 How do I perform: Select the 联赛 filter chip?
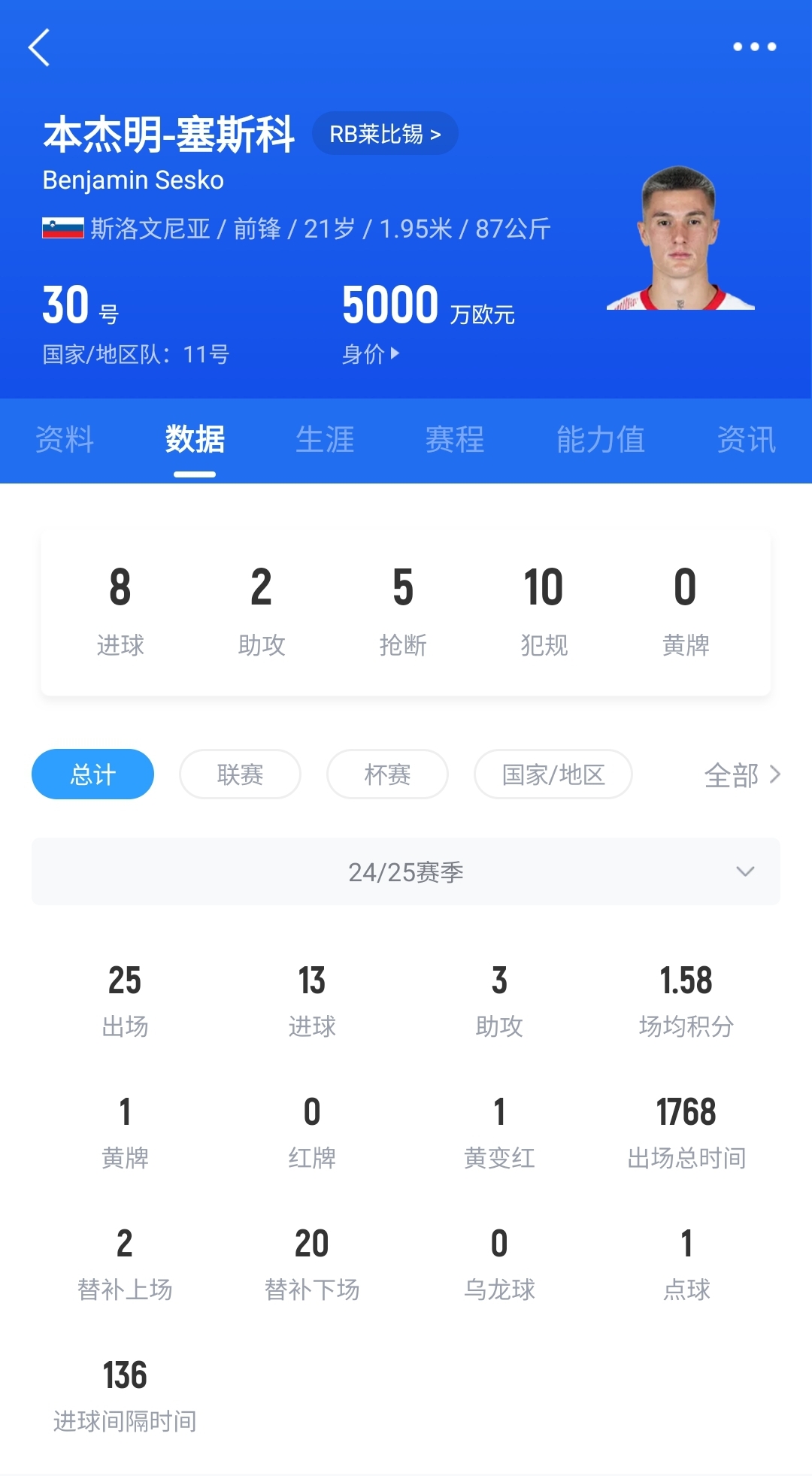tap(240, 774)
